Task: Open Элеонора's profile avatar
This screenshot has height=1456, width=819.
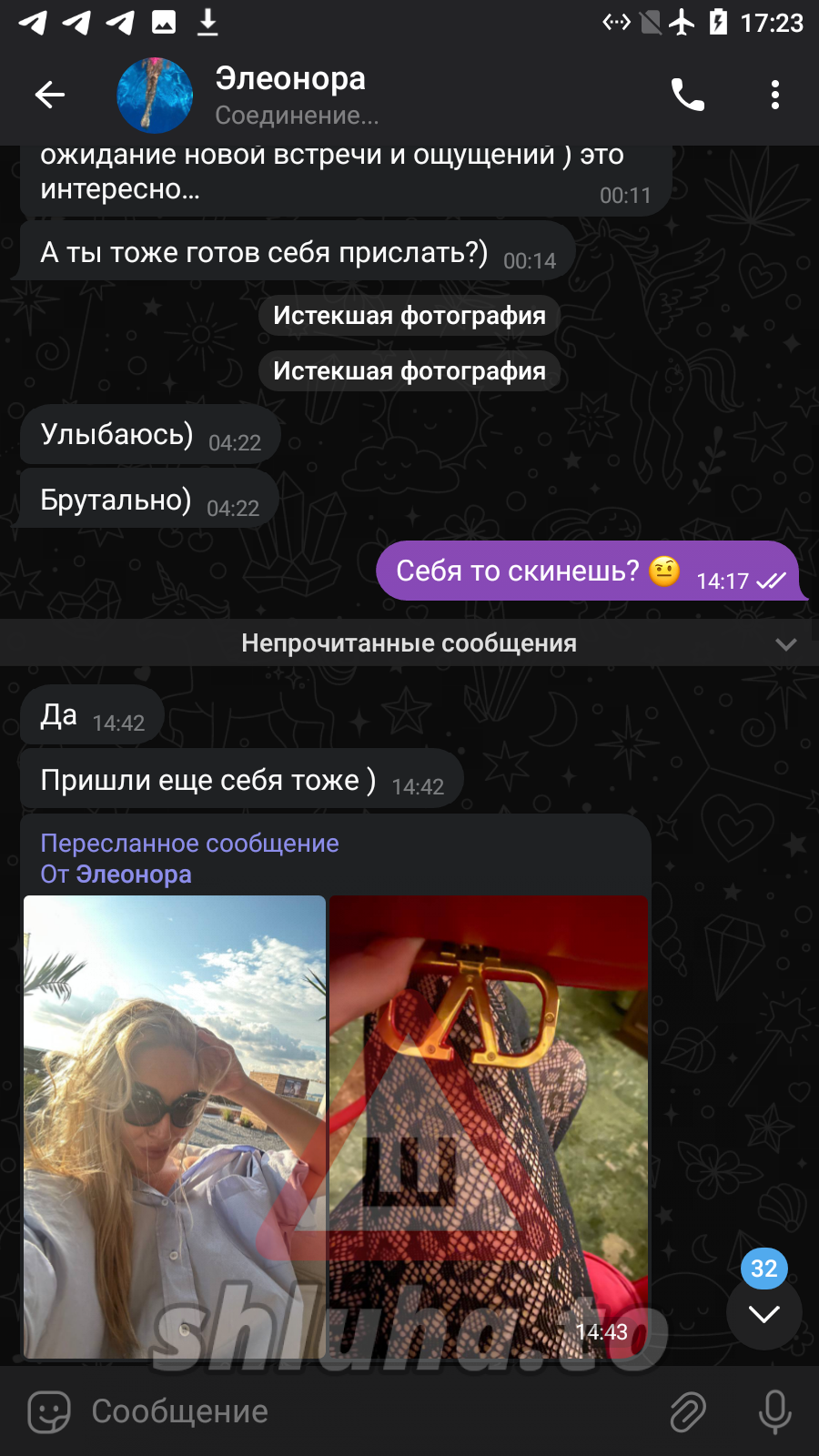Action: point(155,95)
